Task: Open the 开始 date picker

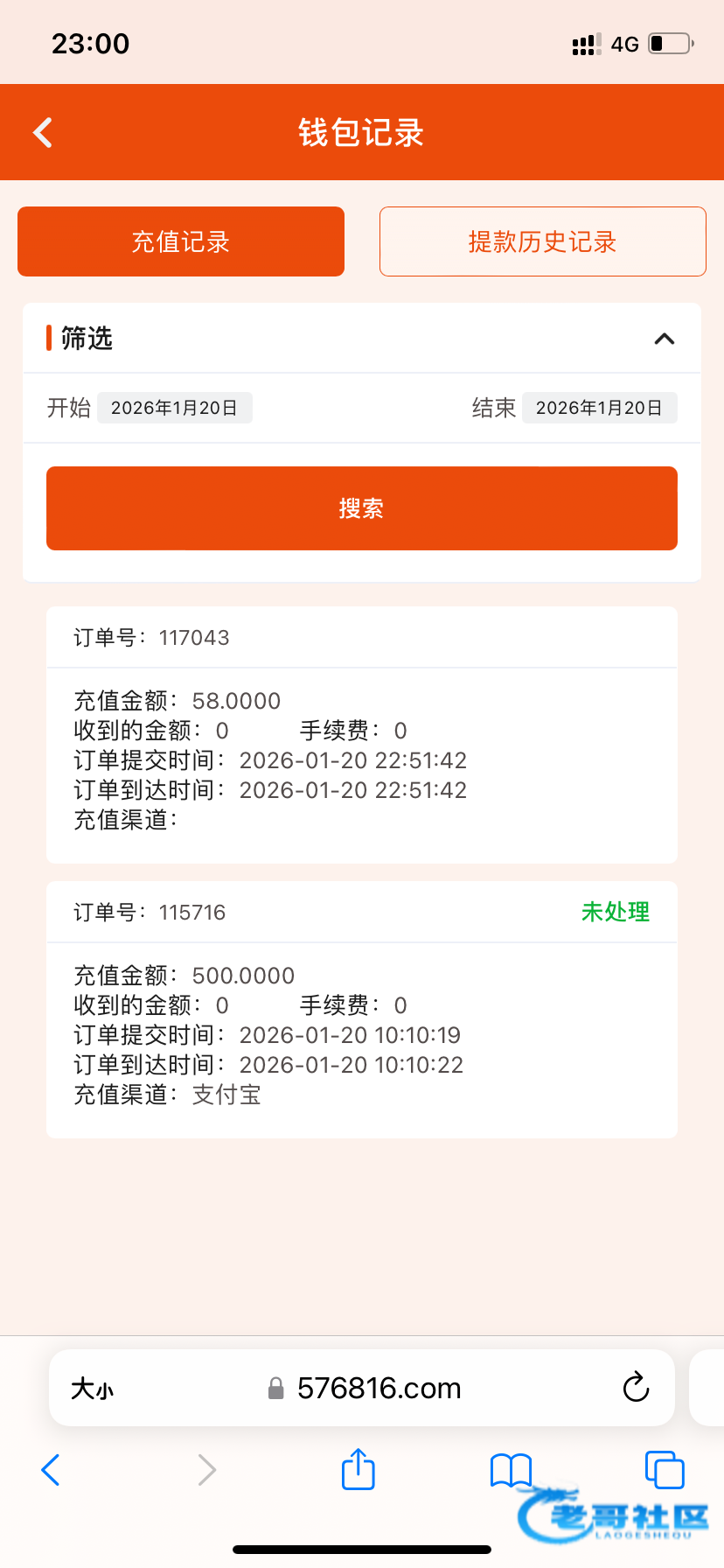Action: coord(175,408)
